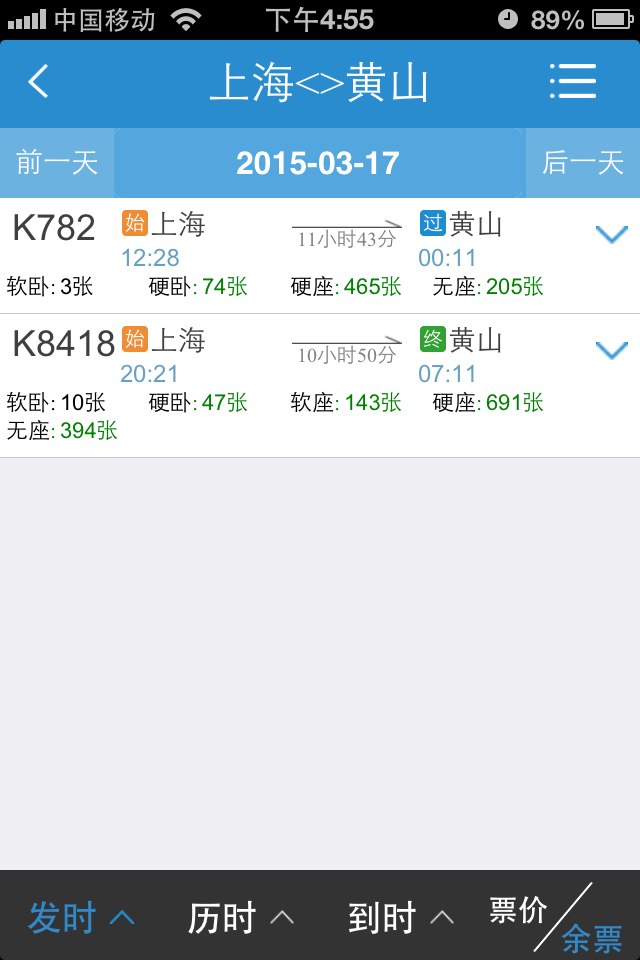
Task: Open date picker for 2015-03-17
Action: click(319, 163)
